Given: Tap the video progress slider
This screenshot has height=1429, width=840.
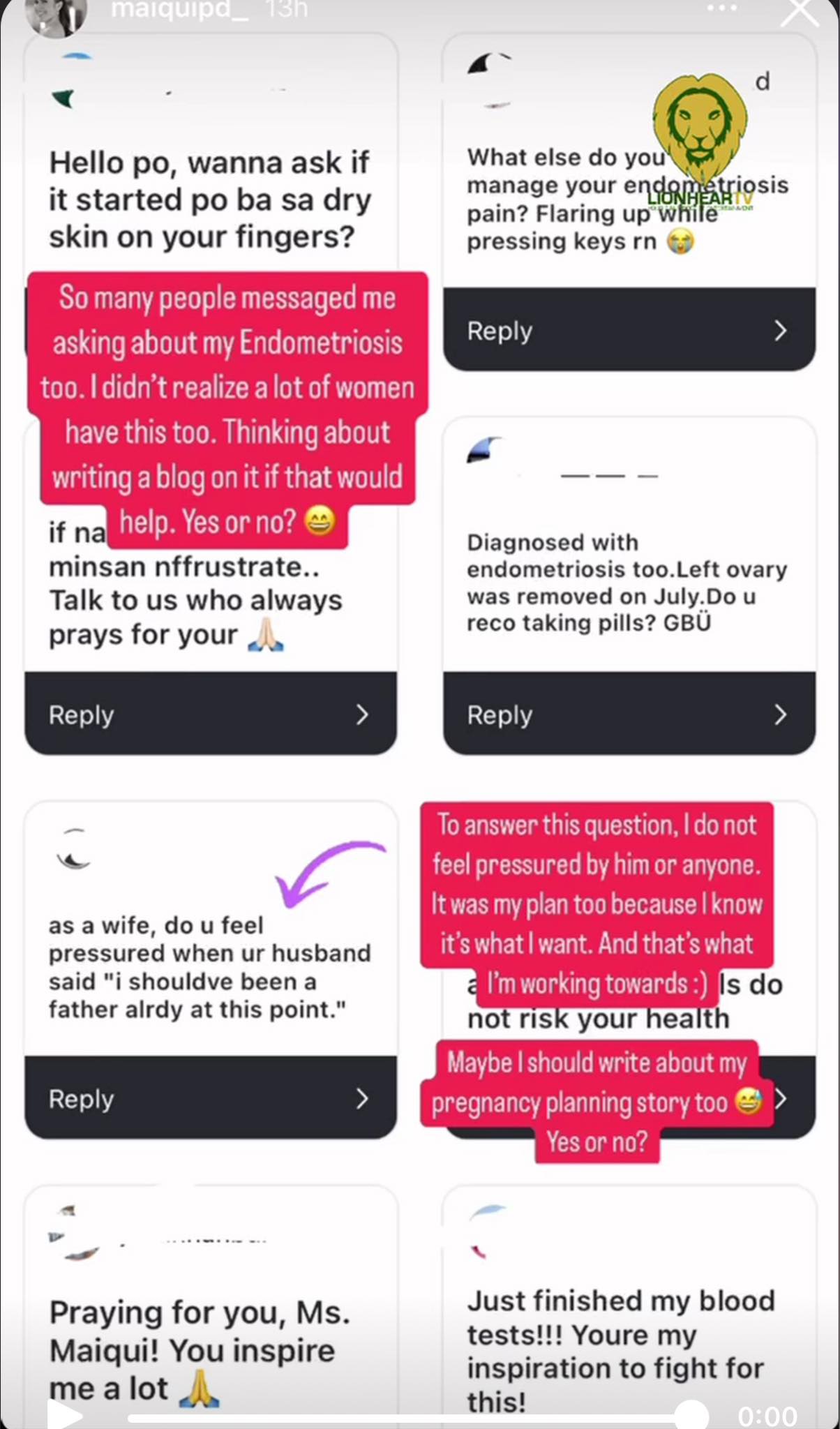Looking at the screenshot, I should 405,1418.
